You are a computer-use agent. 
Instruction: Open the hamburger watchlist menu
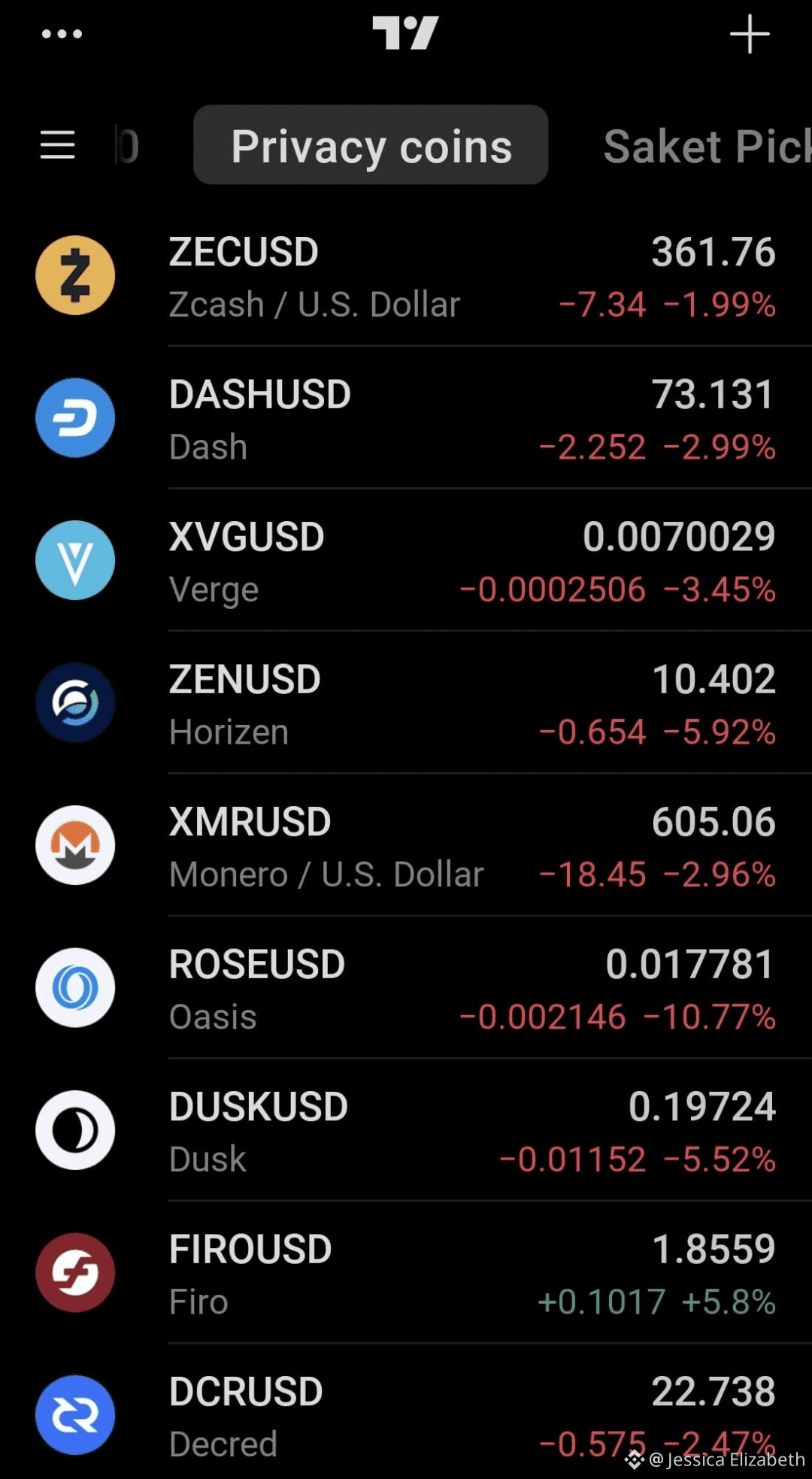click(57, 145)
